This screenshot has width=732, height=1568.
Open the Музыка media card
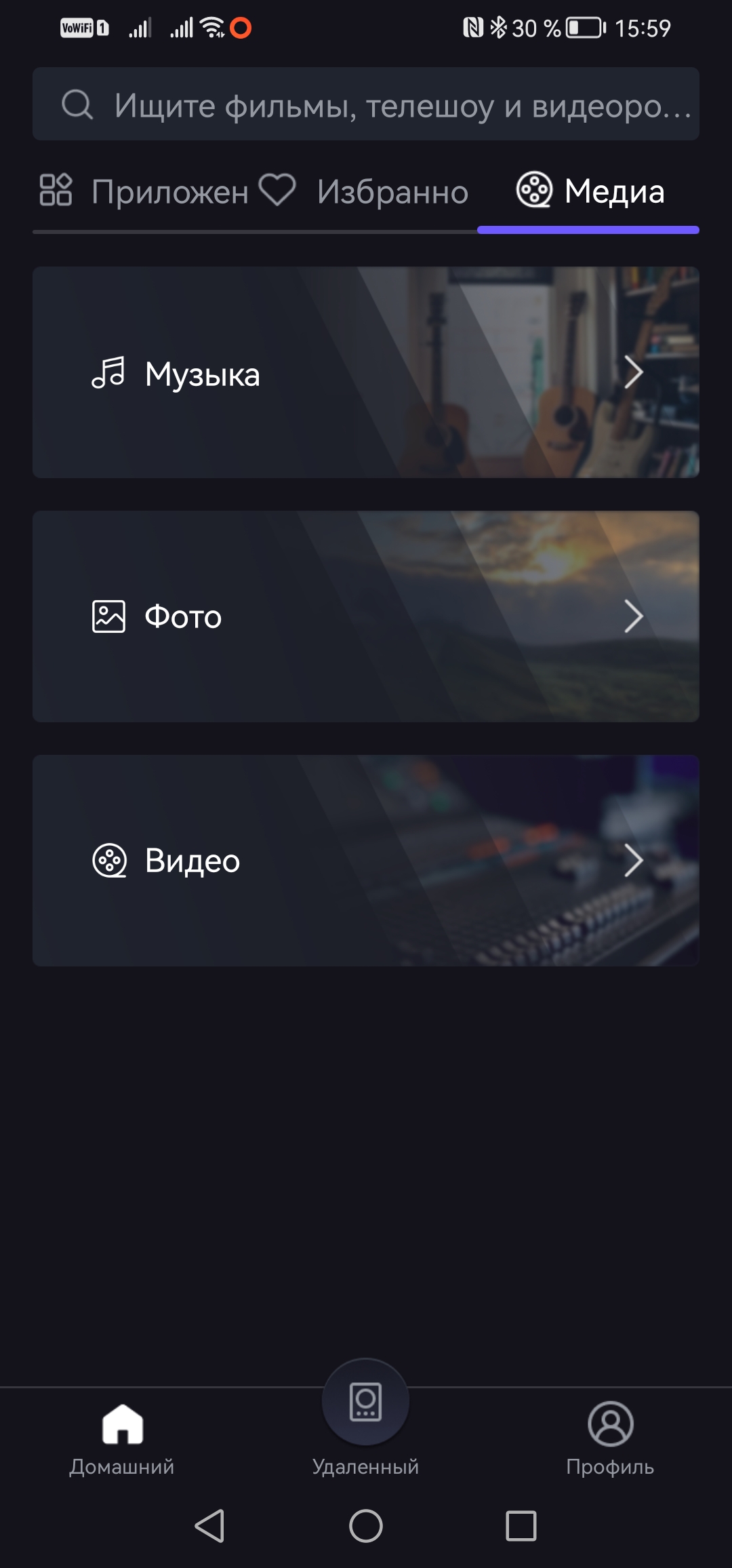click(x=366, y=372)
